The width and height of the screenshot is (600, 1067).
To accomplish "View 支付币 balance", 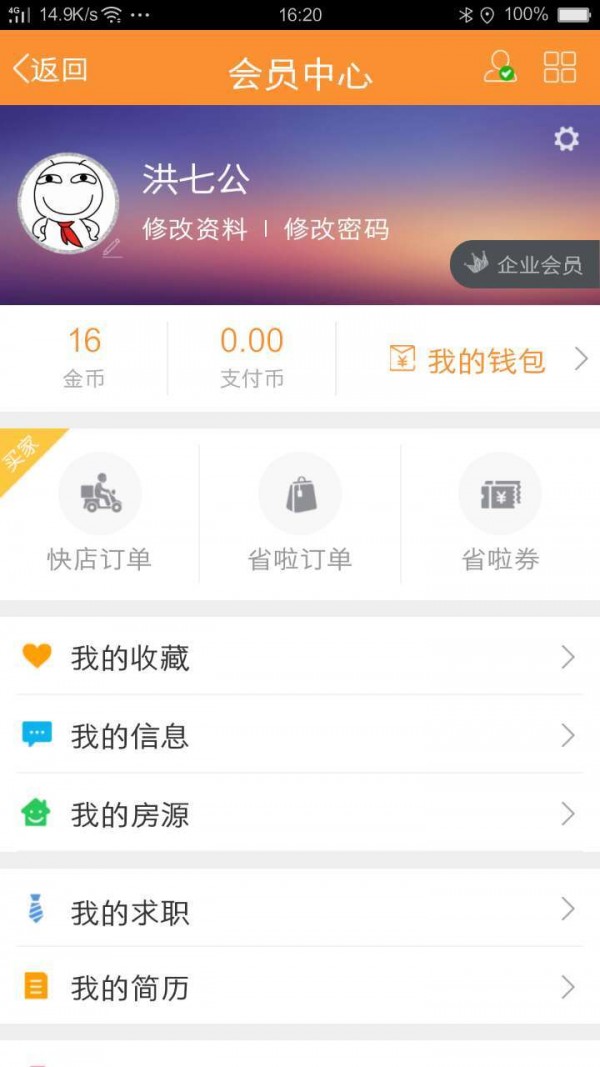I will (x=251, y=357).
